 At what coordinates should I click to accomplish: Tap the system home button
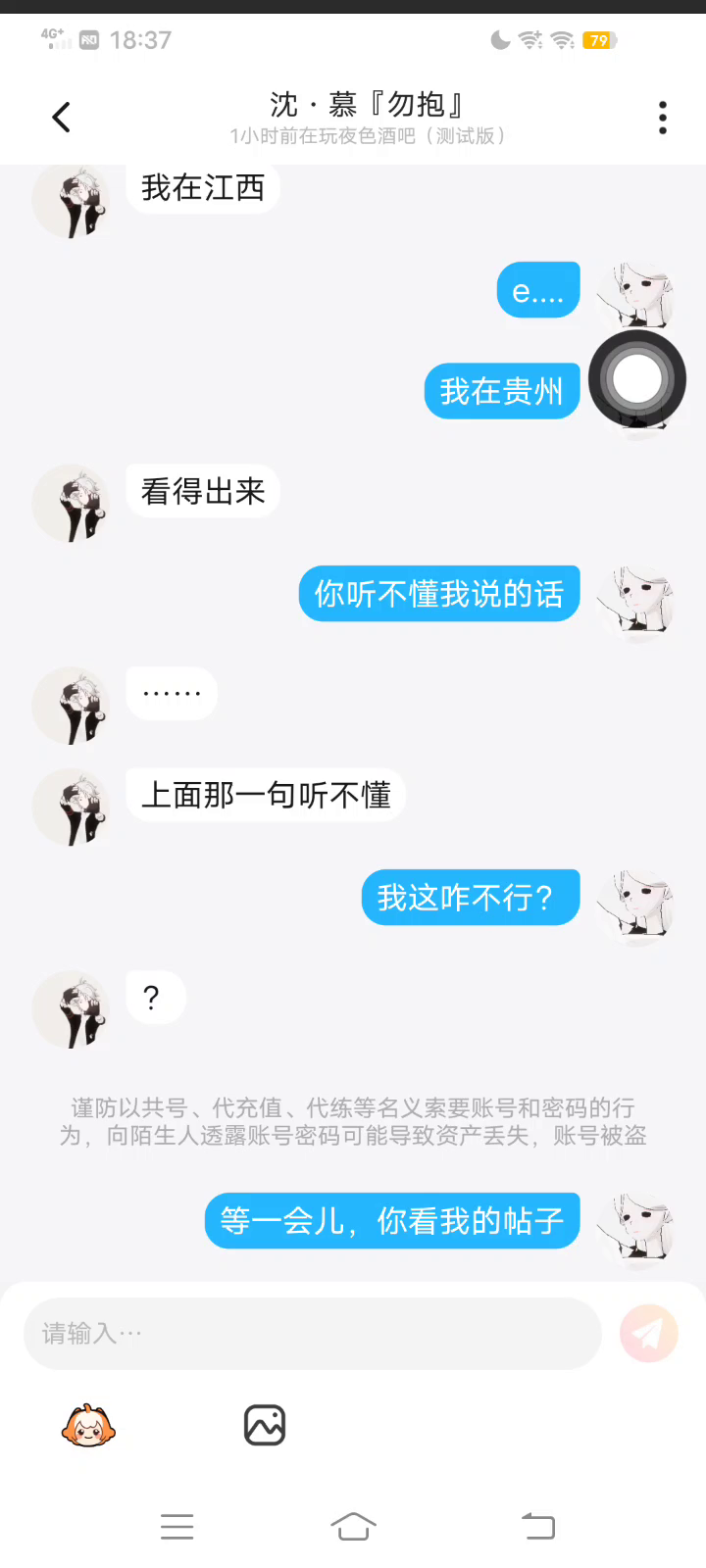[x=353, y=1526]
